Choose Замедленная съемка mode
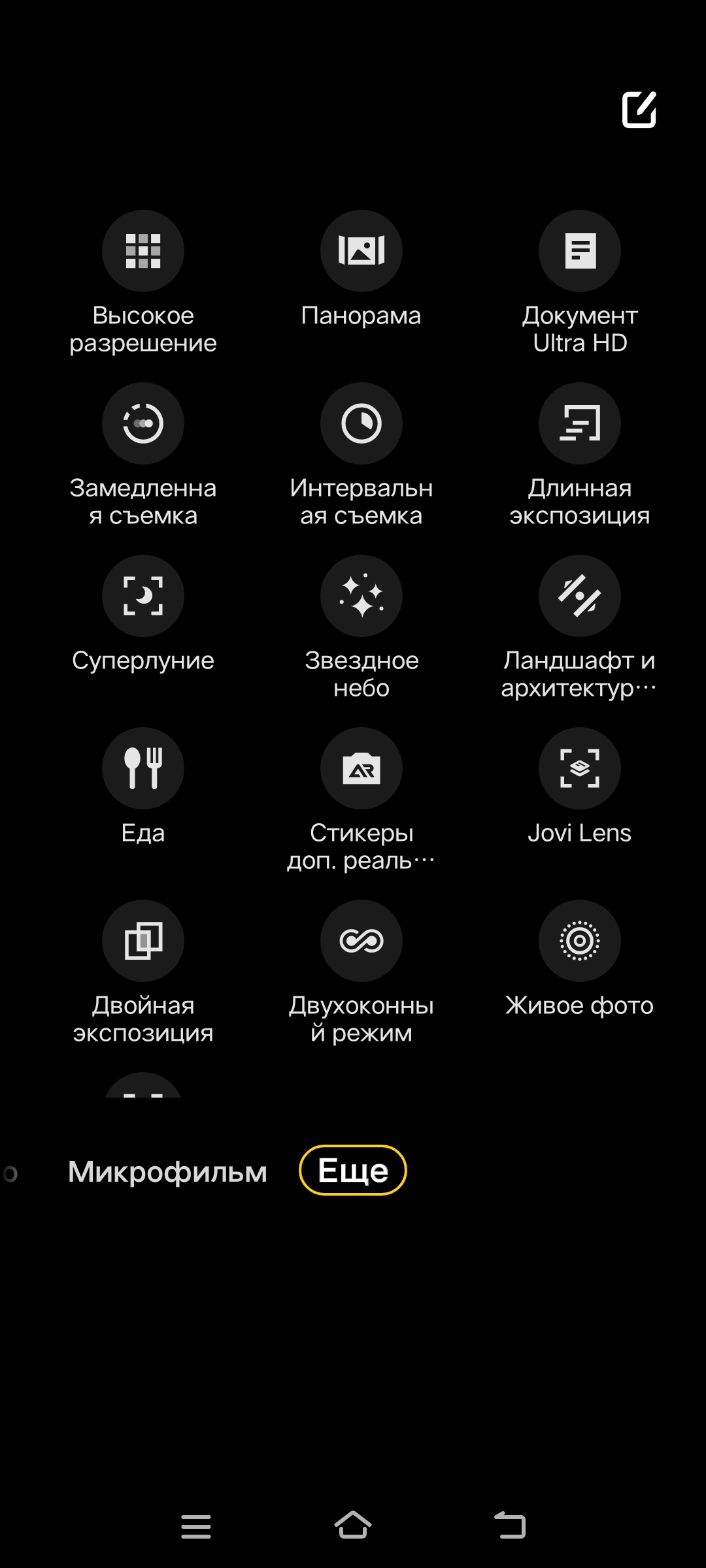This screenshot has width=706, height=1568. (143, 423)
